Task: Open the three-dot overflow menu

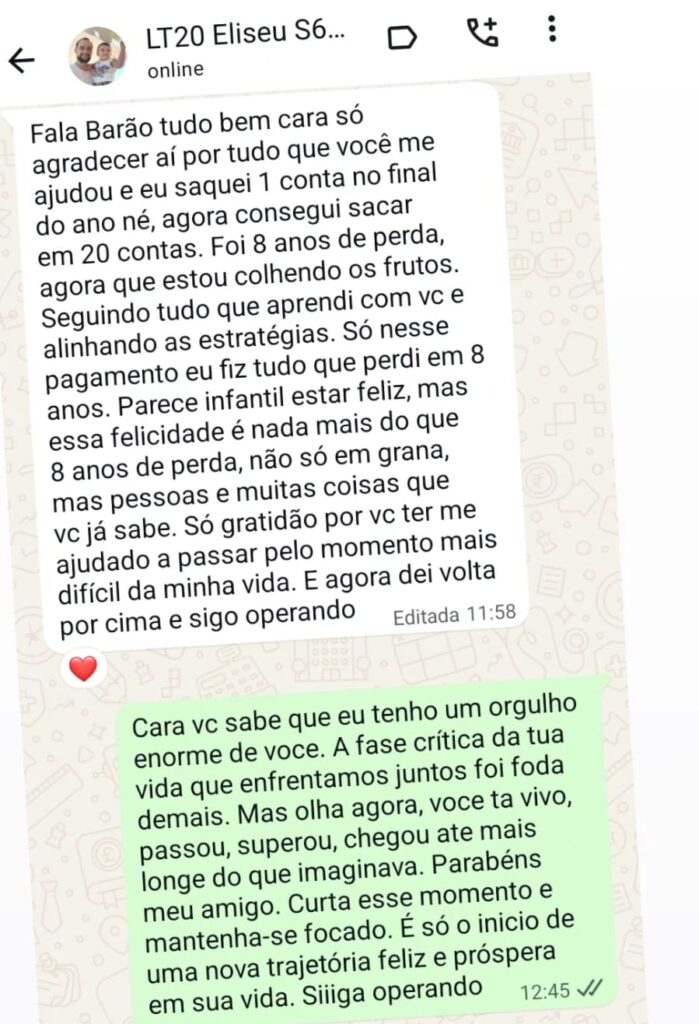Action: (x=552, y=29)
